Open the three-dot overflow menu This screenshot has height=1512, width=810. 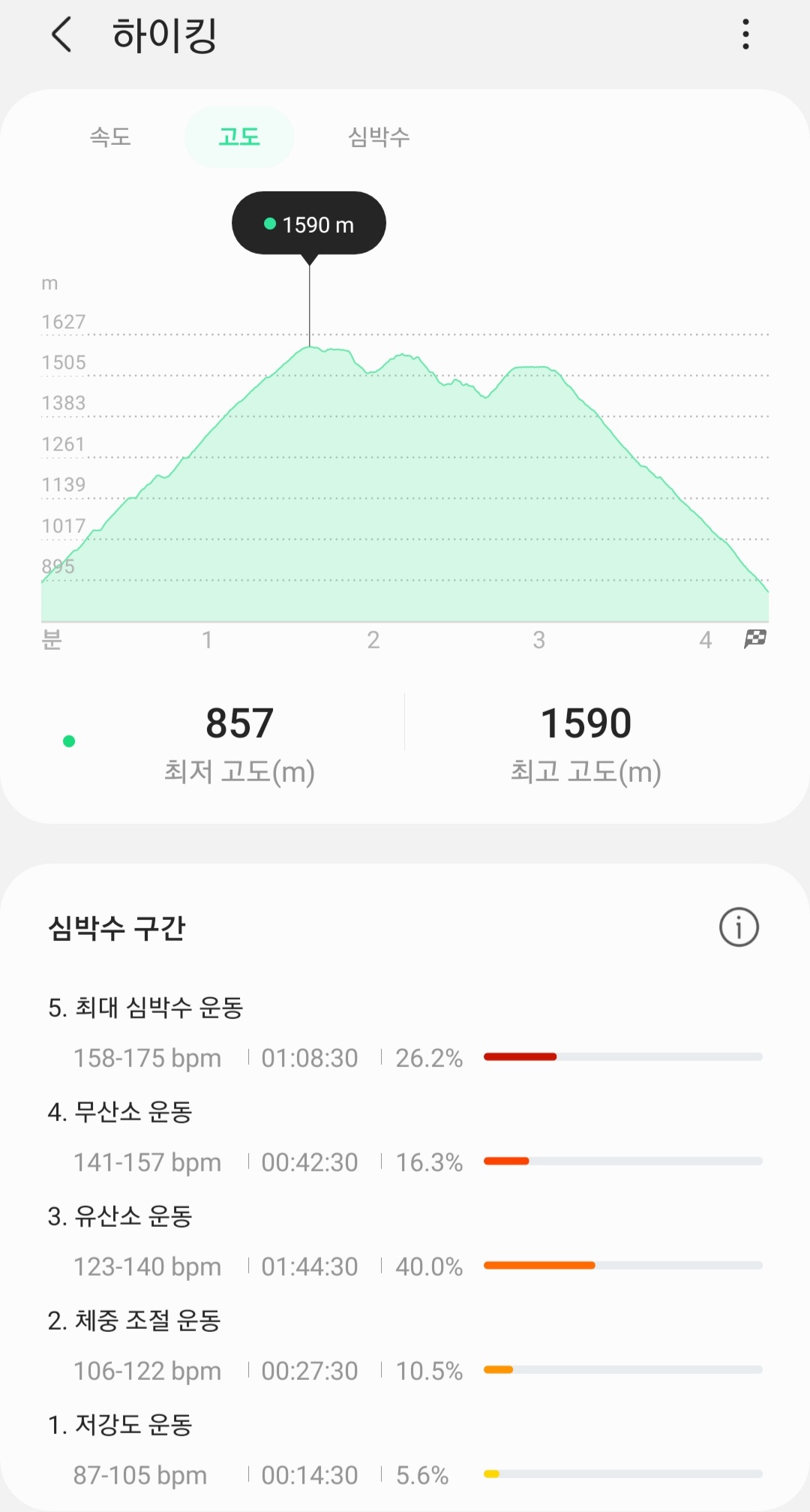pos(745,35)
